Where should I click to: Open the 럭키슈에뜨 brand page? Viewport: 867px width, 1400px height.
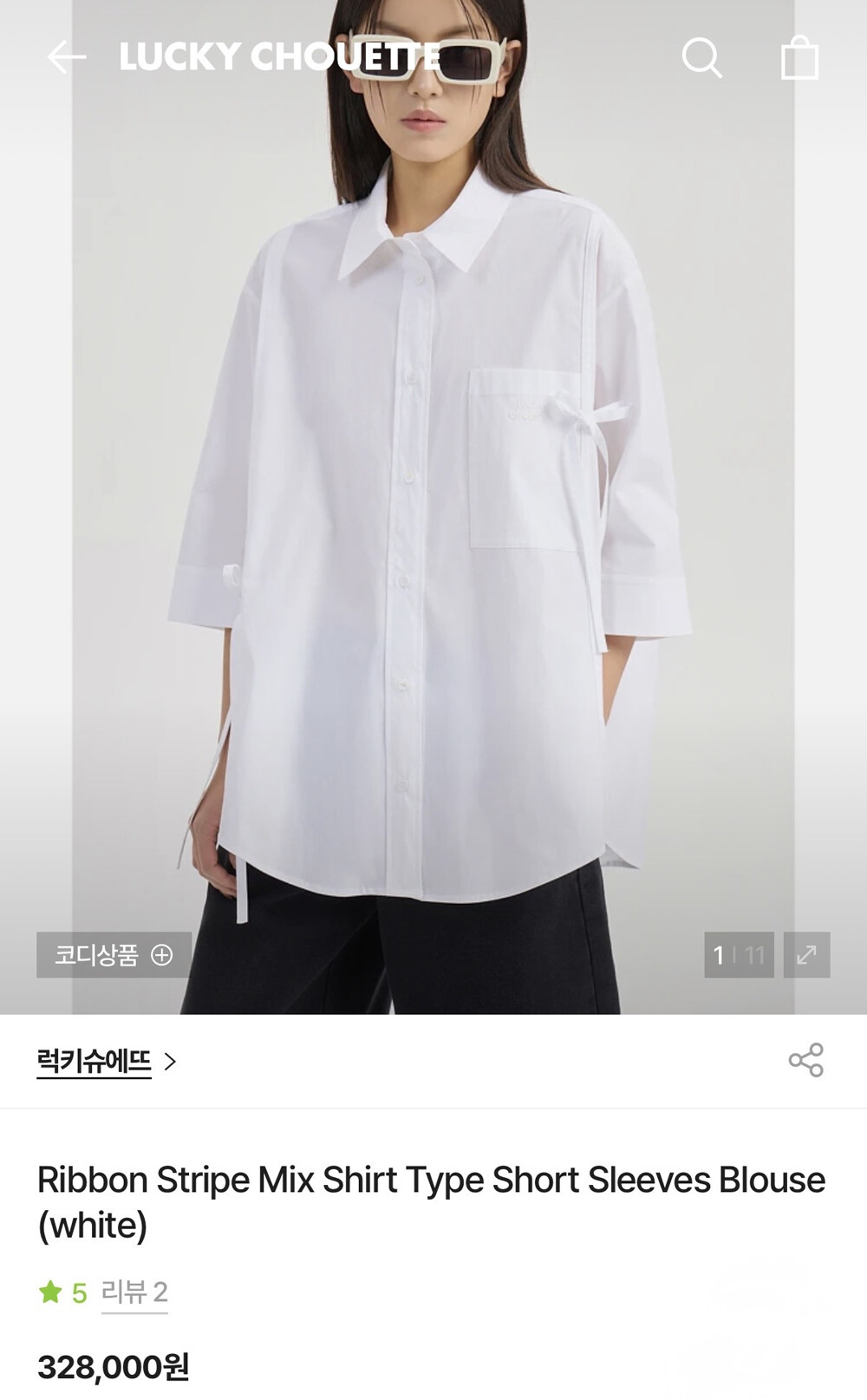coord(106,1061)
